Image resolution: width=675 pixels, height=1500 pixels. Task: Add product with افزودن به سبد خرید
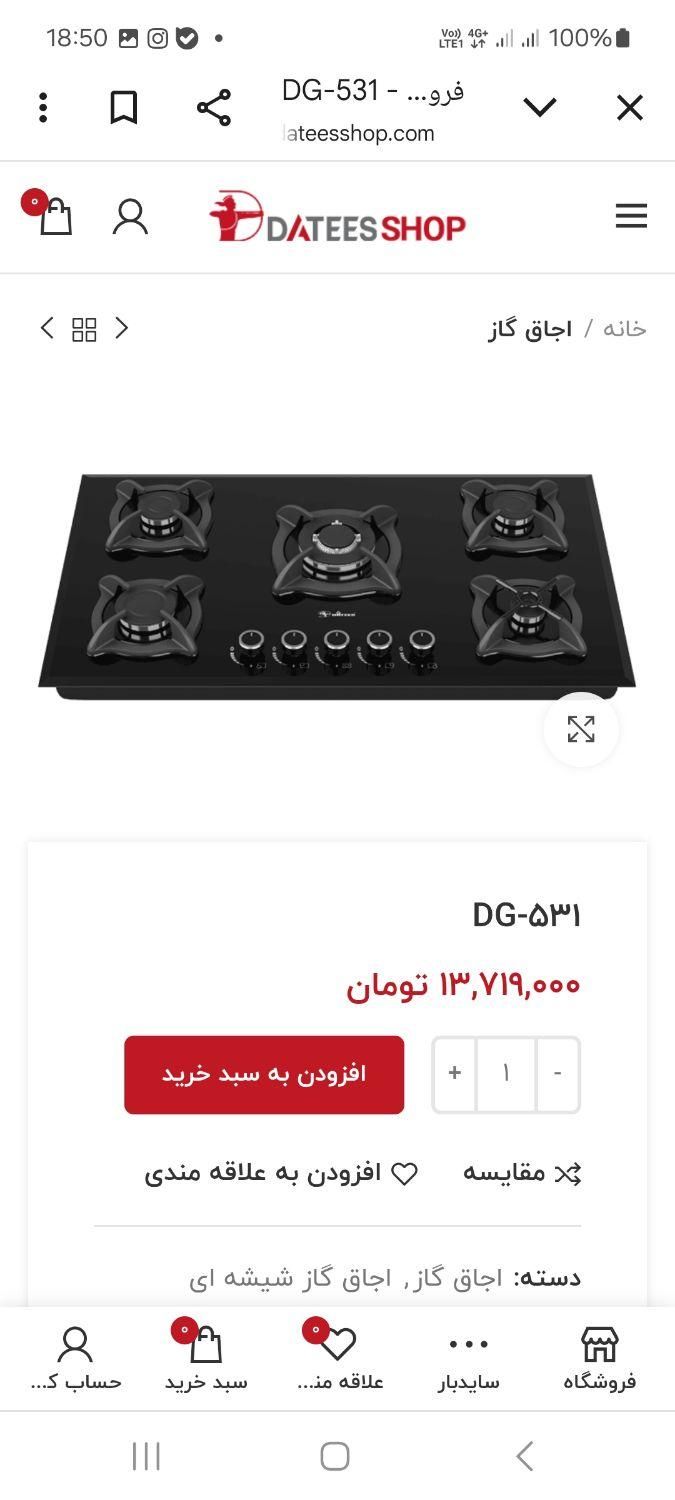click(x=264, y=1074)
